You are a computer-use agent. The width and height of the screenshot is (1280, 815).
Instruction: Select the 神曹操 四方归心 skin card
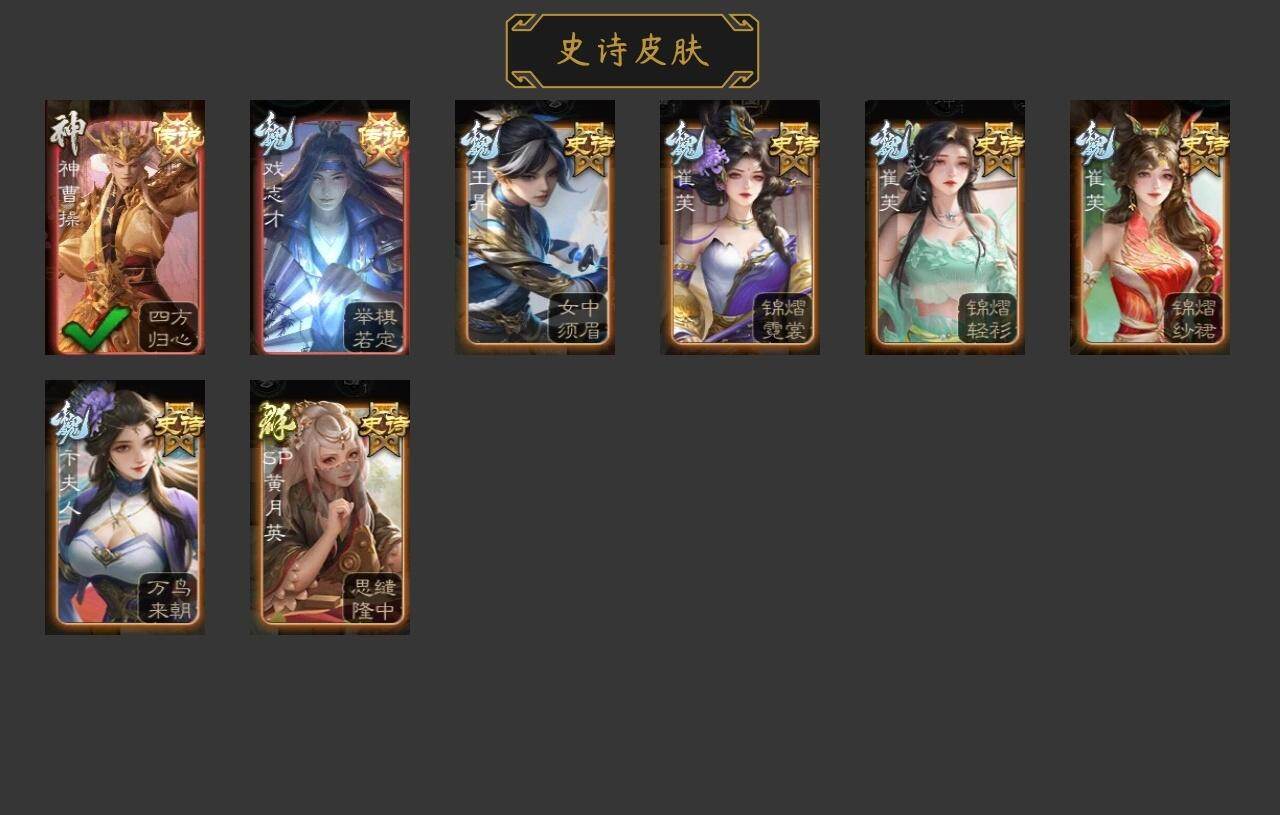tap(125, 227)
